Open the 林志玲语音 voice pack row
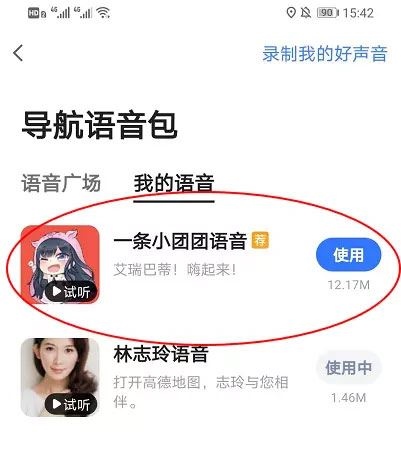Image resolution: width=401 pixels, height=463 pixels. click(x=201, y=377)
